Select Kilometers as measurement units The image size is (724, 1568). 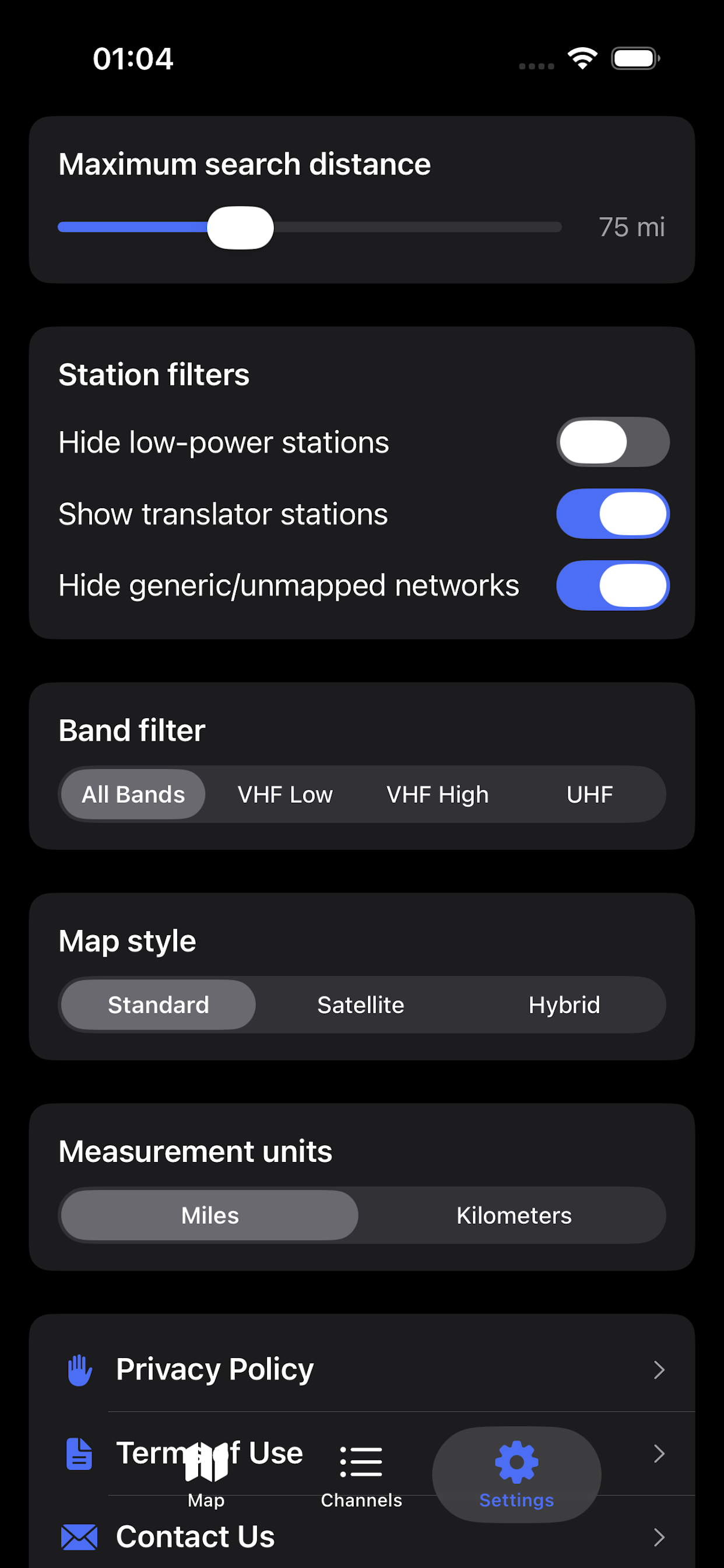click(x=513, y=1214)
